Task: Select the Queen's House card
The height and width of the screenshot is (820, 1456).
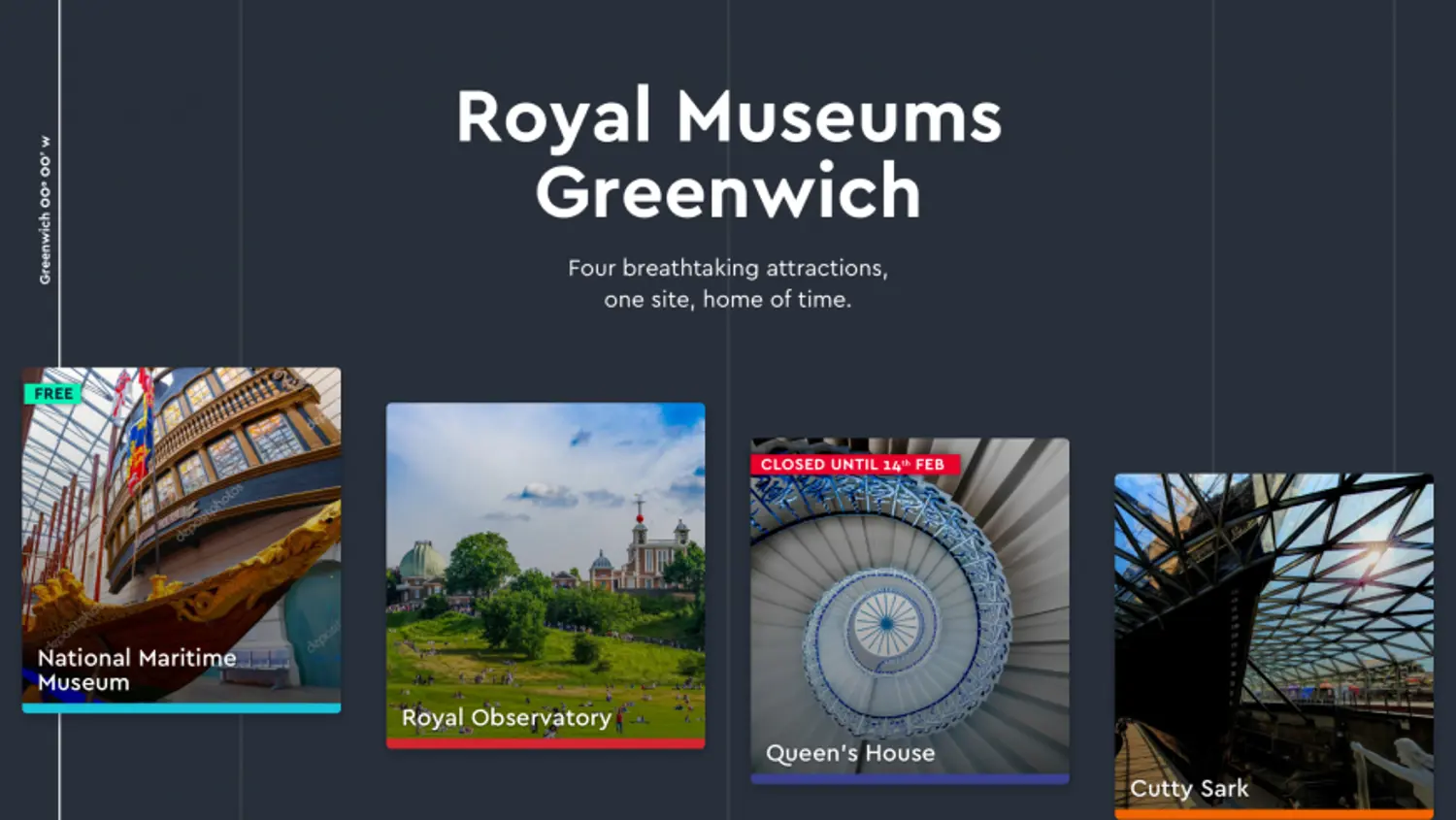Action: pyautogui.click(x=910, y=609)
